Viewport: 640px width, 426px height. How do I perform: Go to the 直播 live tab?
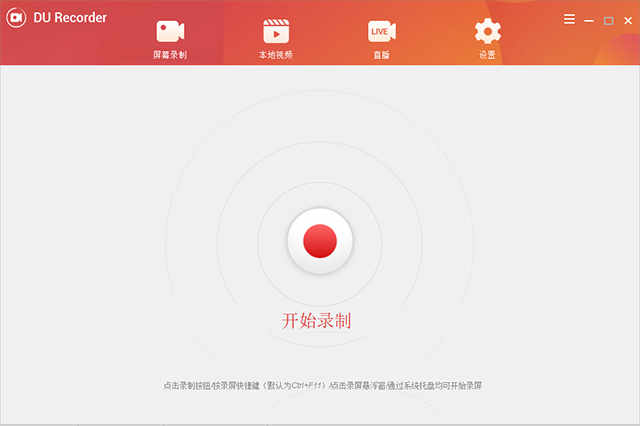[x=381, y=38]
